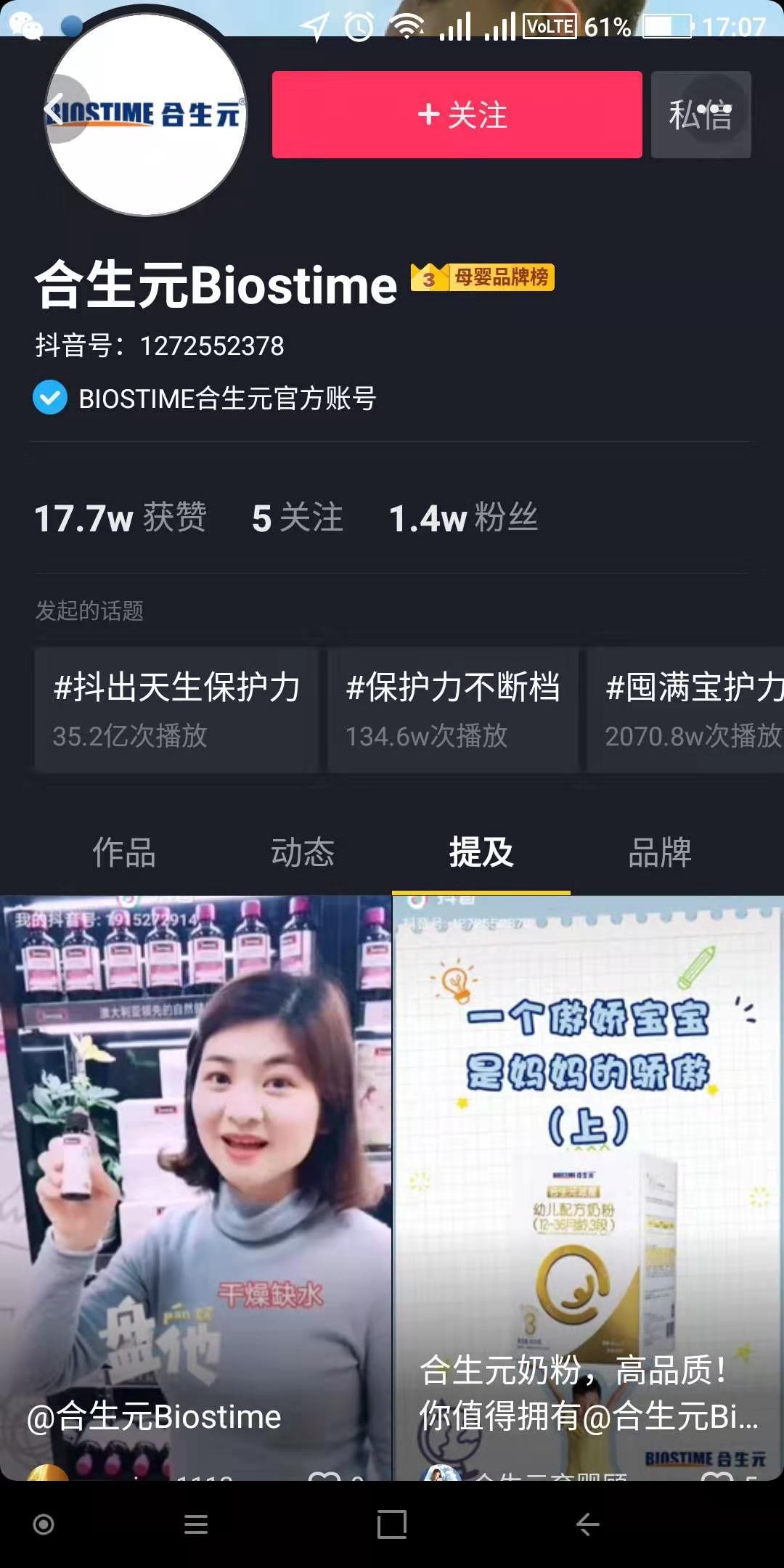
Task: View the 17.7w 获赞 likes count
Action: 121,518
